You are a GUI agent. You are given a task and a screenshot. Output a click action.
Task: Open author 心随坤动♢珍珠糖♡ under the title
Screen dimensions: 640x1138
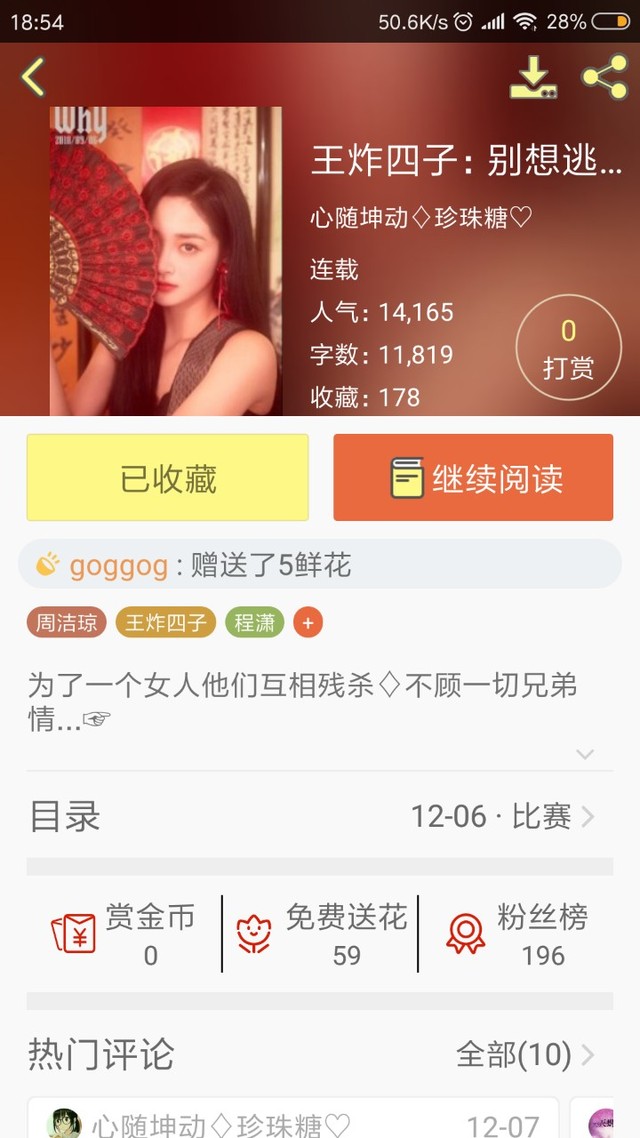coord(422,217)
